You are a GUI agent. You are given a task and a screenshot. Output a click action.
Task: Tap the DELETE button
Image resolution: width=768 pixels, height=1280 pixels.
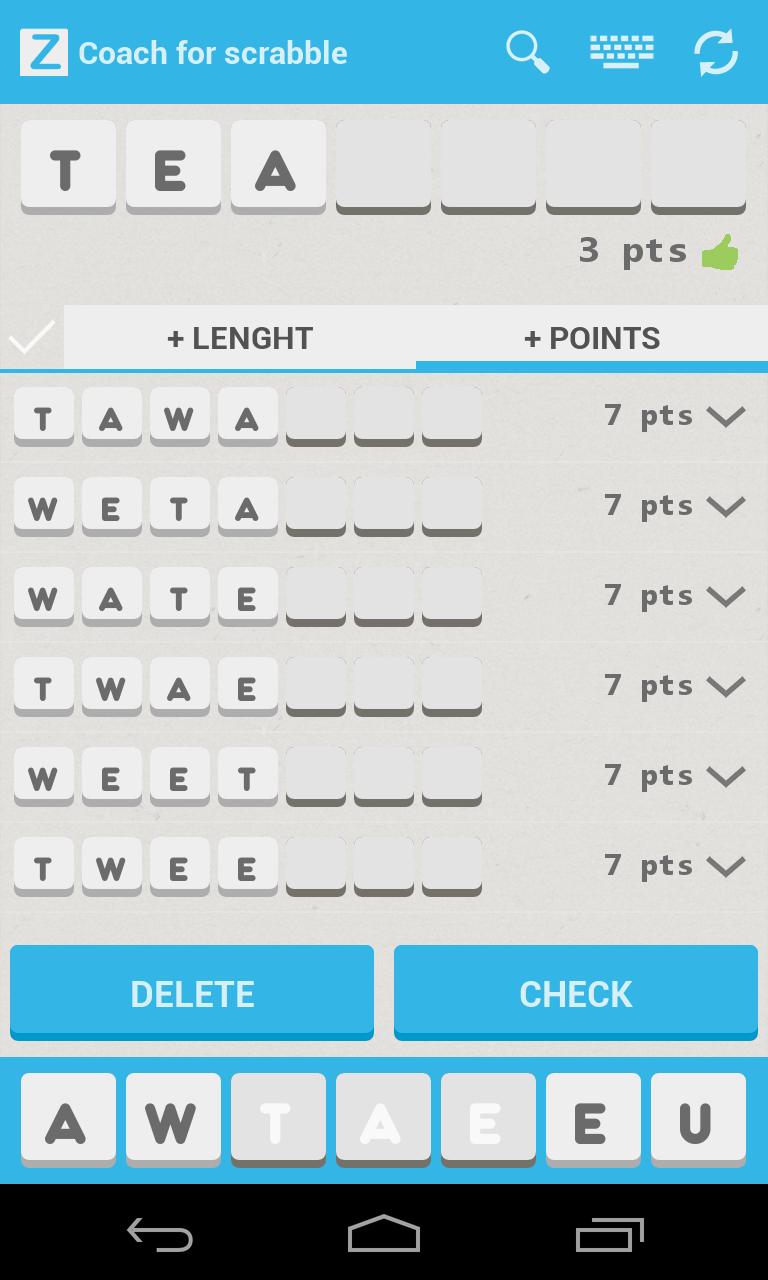coord(192,993)
